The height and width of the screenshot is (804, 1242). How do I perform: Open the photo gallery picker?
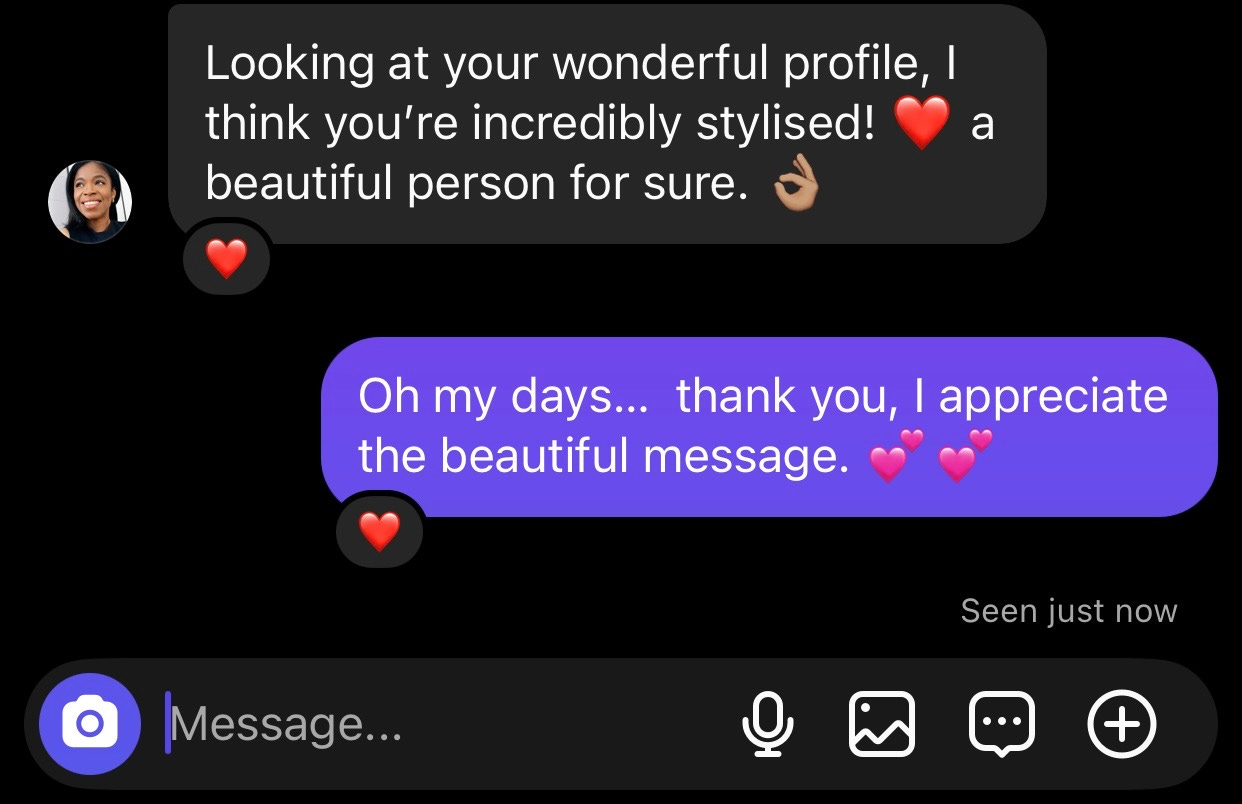[881, 723]
